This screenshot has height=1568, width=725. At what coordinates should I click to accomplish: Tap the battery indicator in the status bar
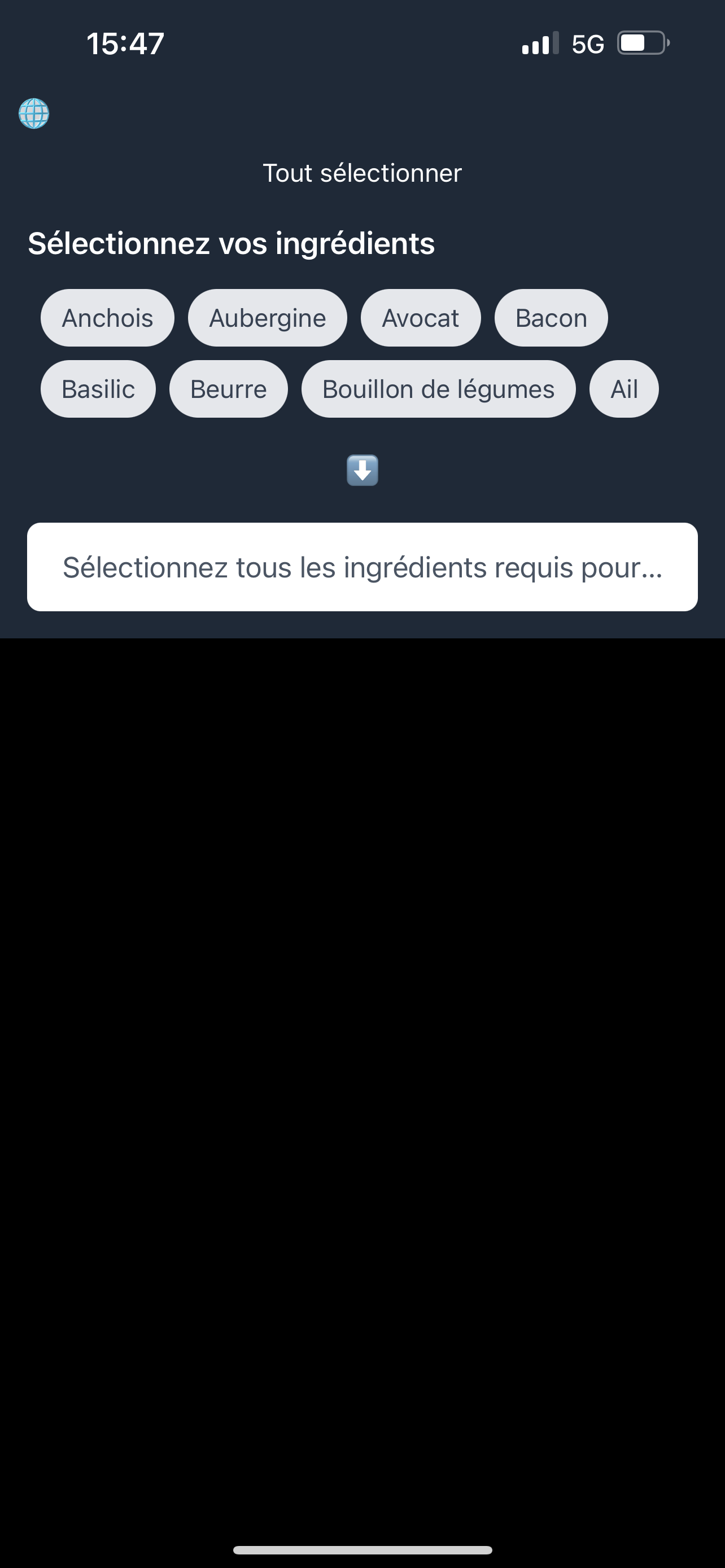[641, 42]
